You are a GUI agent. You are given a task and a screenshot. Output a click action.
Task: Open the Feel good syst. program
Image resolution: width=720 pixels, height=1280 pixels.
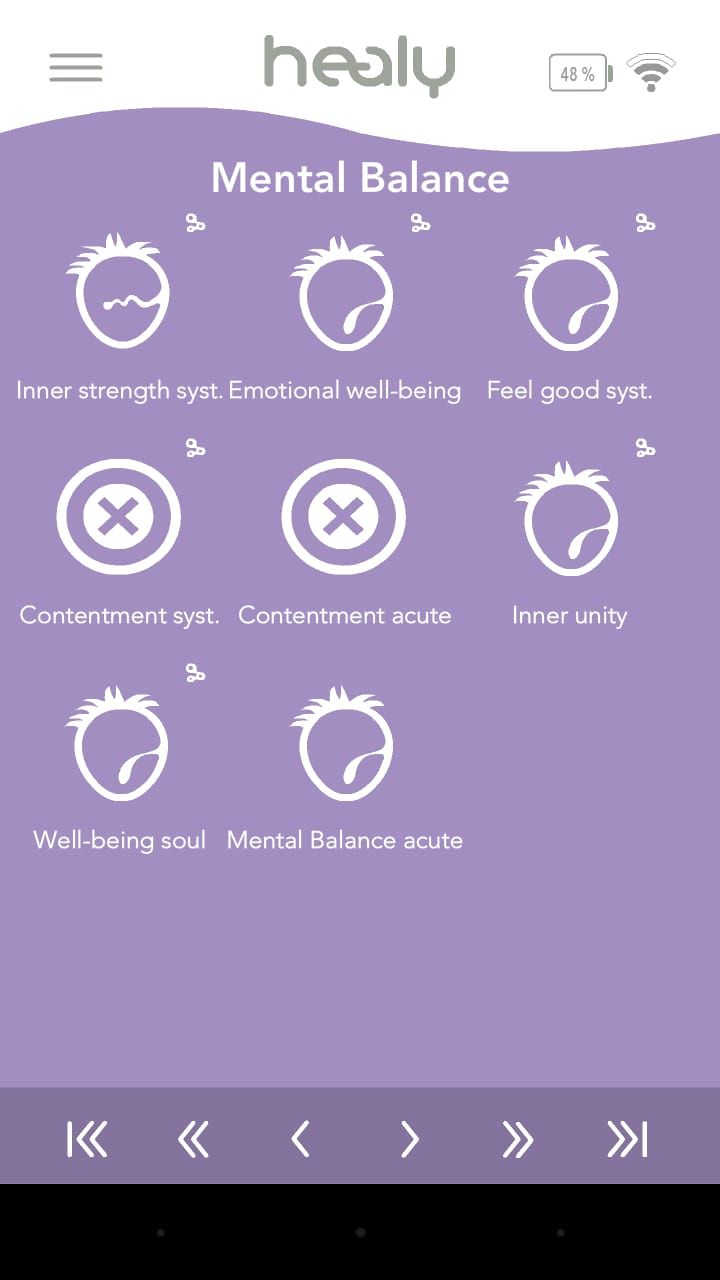(x=568, y=291)
